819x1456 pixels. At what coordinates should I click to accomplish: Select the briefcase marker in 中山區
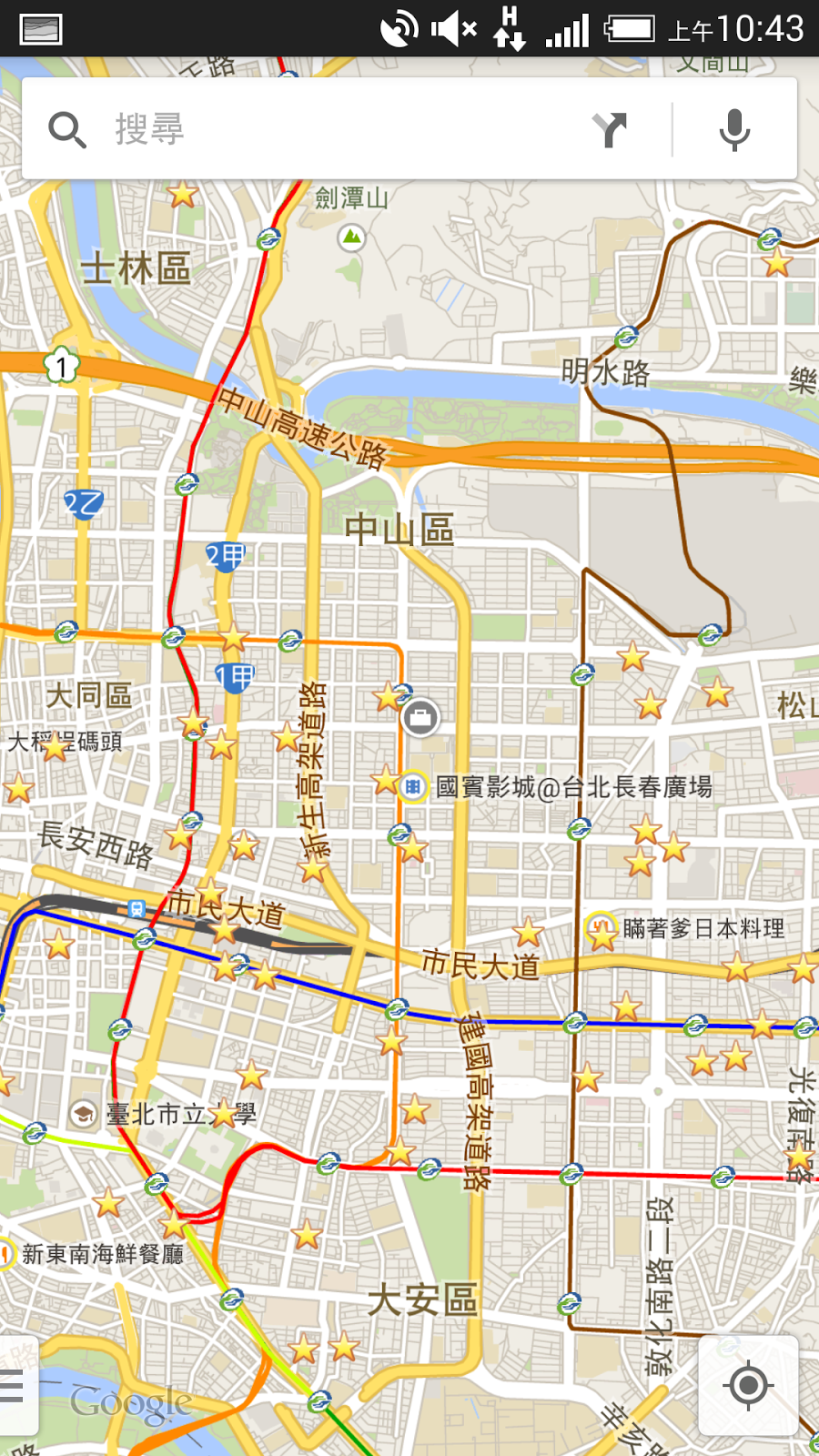(x=420, y=718)
